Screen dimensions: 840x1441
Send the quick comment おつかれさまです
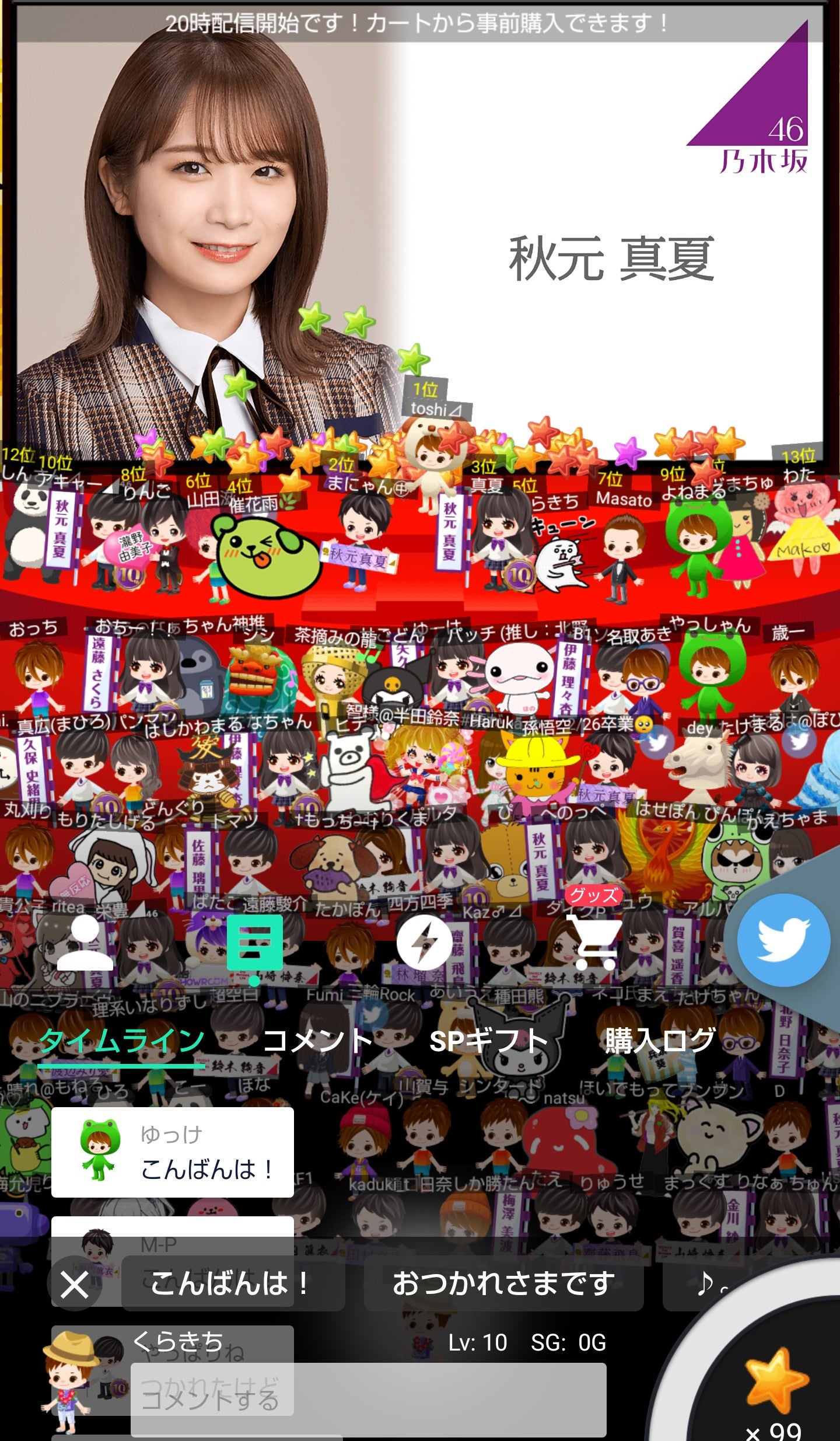click(x=503, y=1283)
